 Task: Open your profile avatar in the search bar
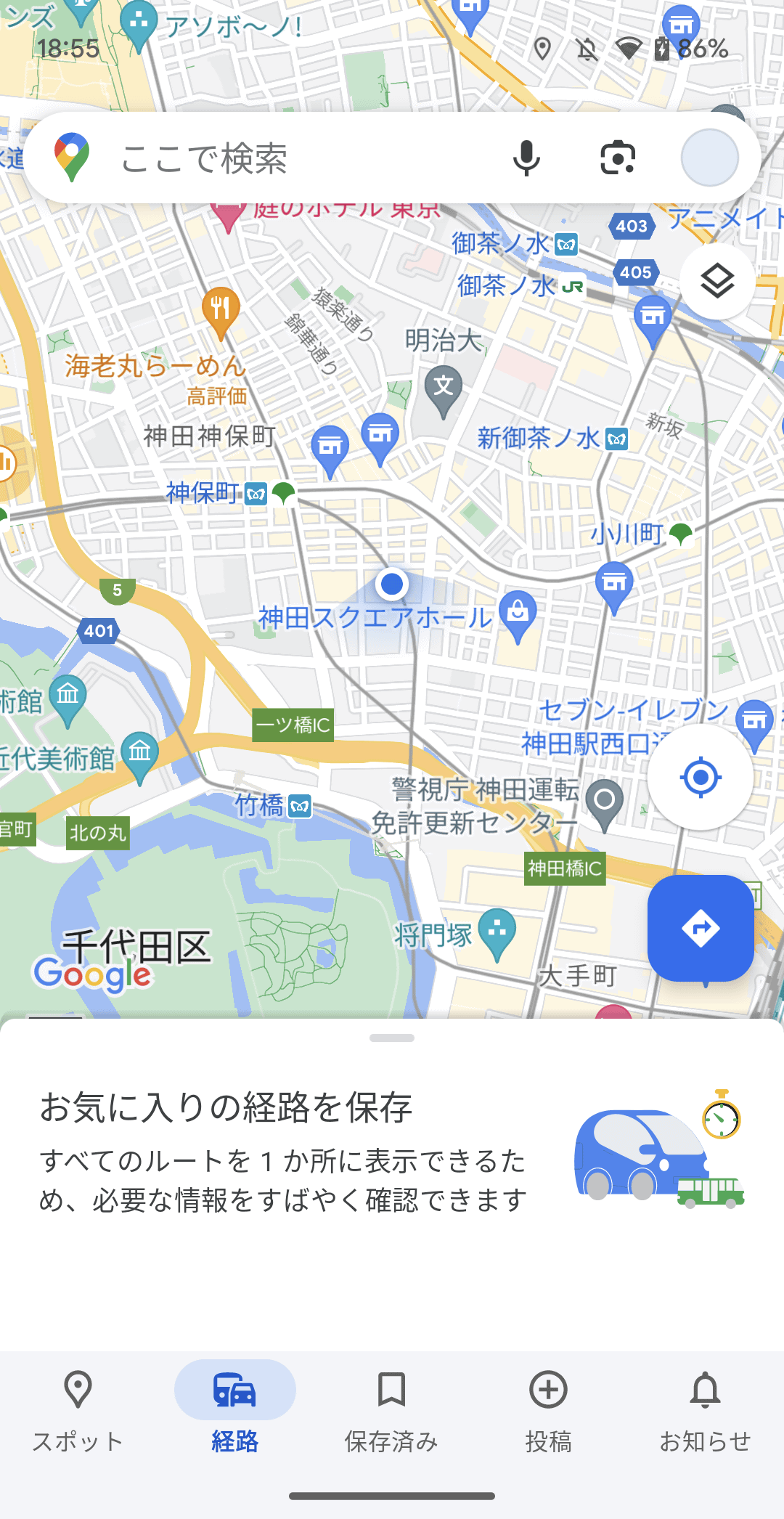coord(708,157)
